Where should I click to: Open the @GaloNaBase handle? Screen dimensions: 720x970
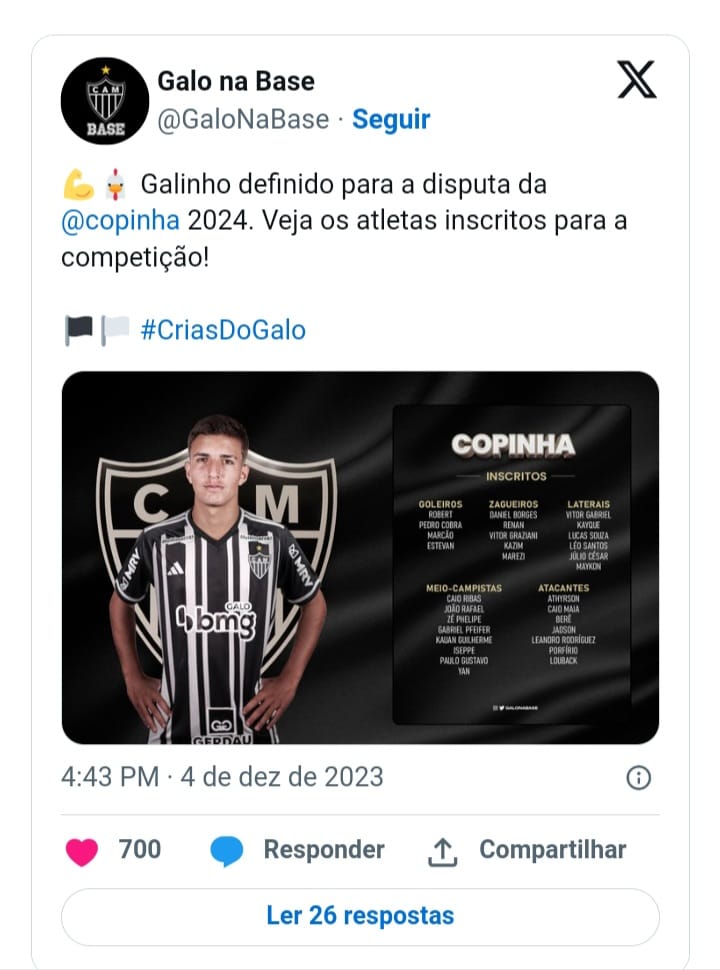click(x=243, y=120)
